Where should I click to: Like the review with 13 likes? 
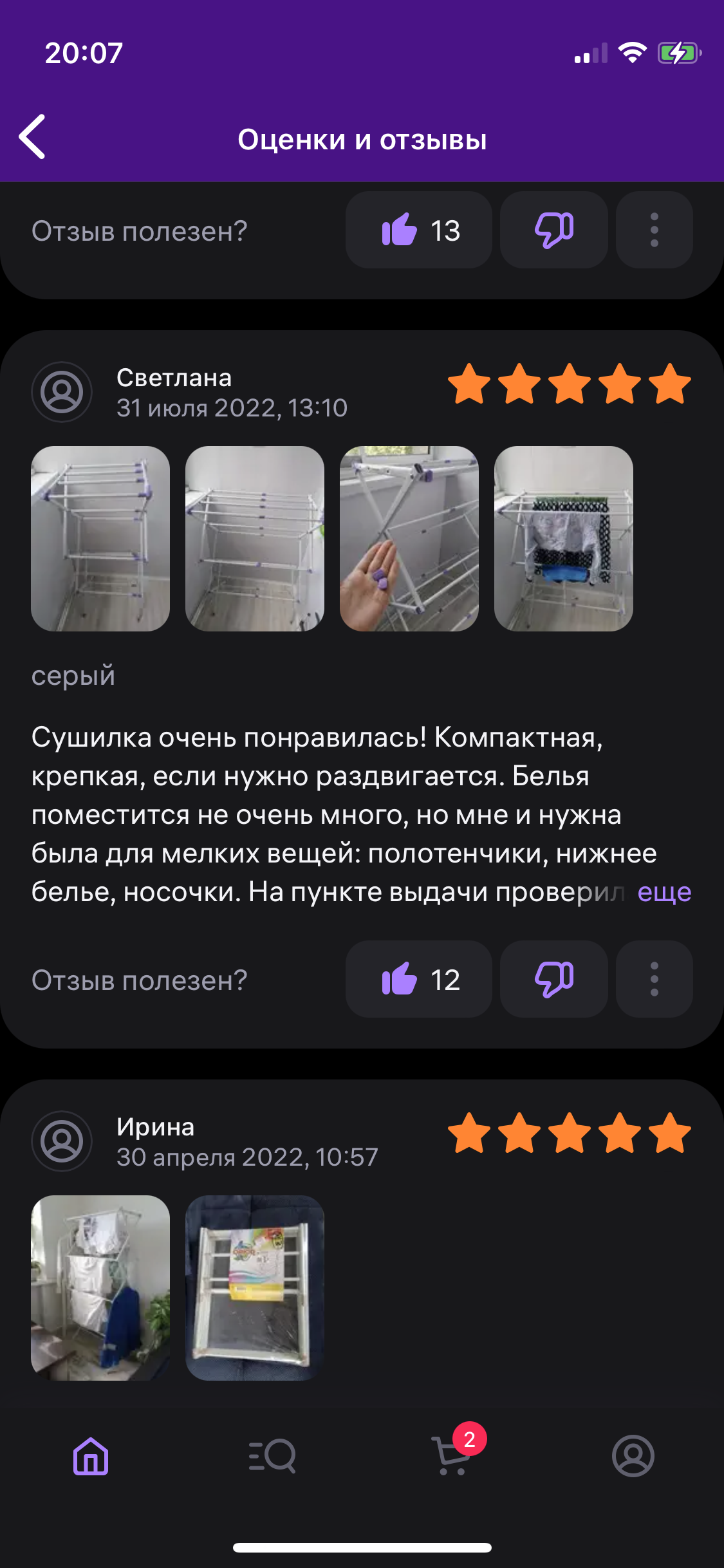pyautogui.click(x=419, y=230)
